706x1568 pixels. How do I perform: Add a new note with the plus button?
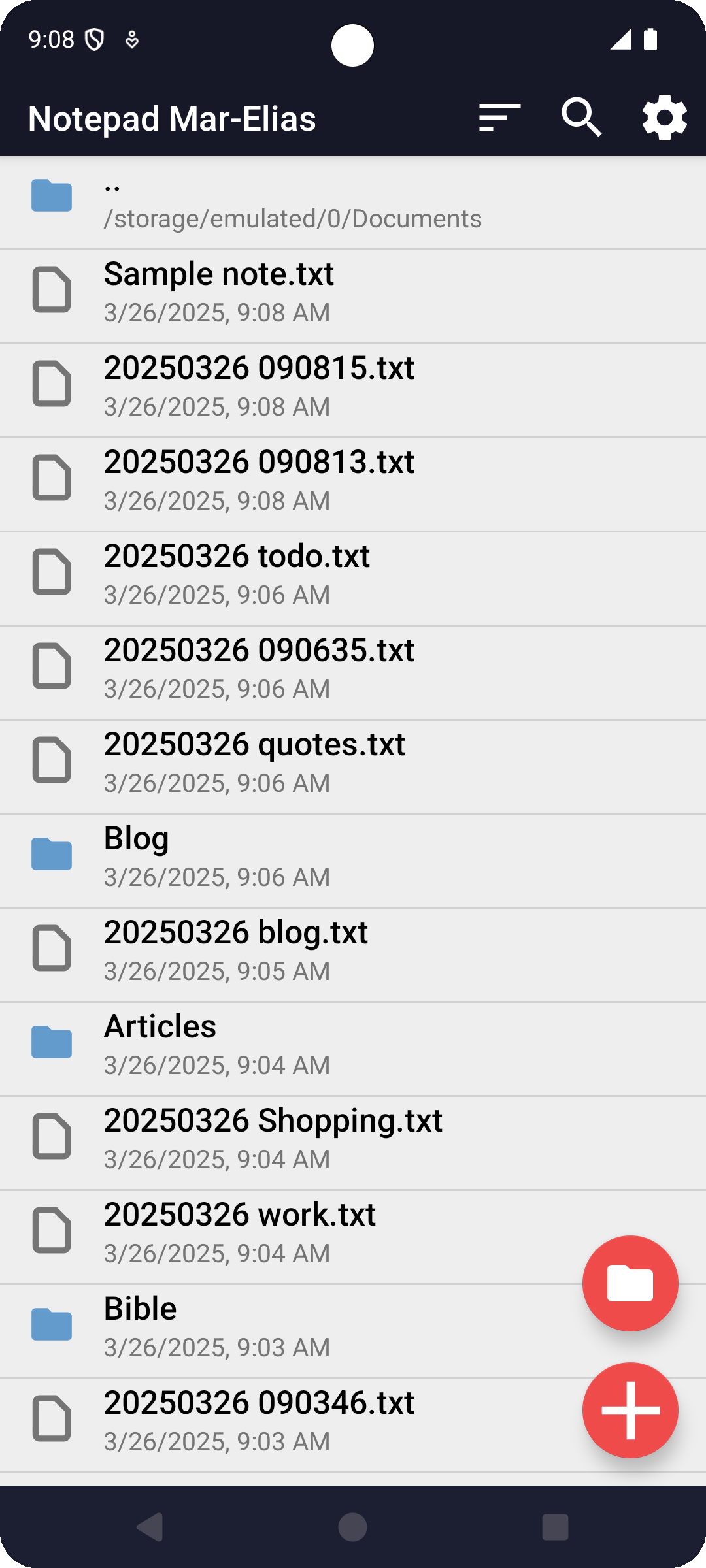coord(630,1410)
